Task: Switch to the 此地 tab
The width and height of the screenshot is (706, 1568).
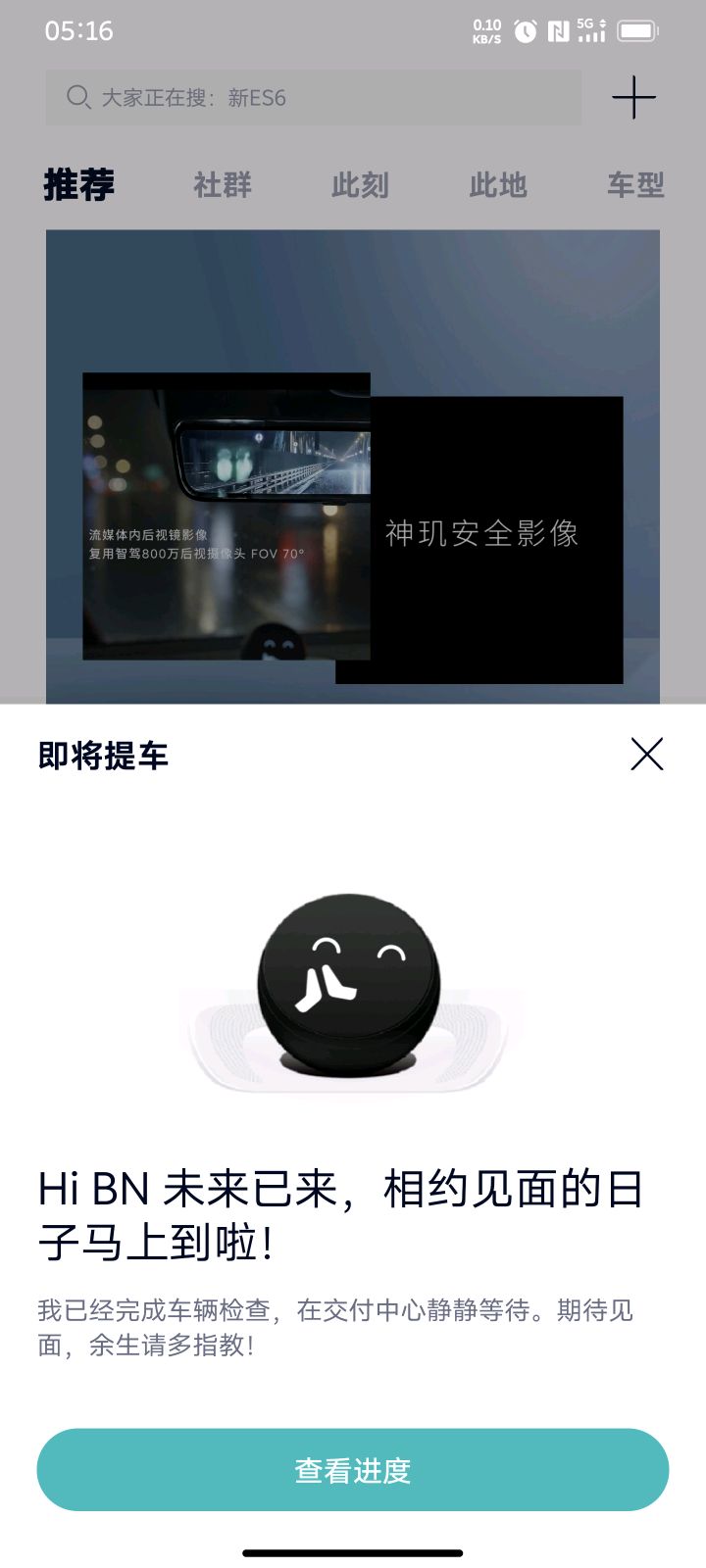Action: [x=498, y=184]
